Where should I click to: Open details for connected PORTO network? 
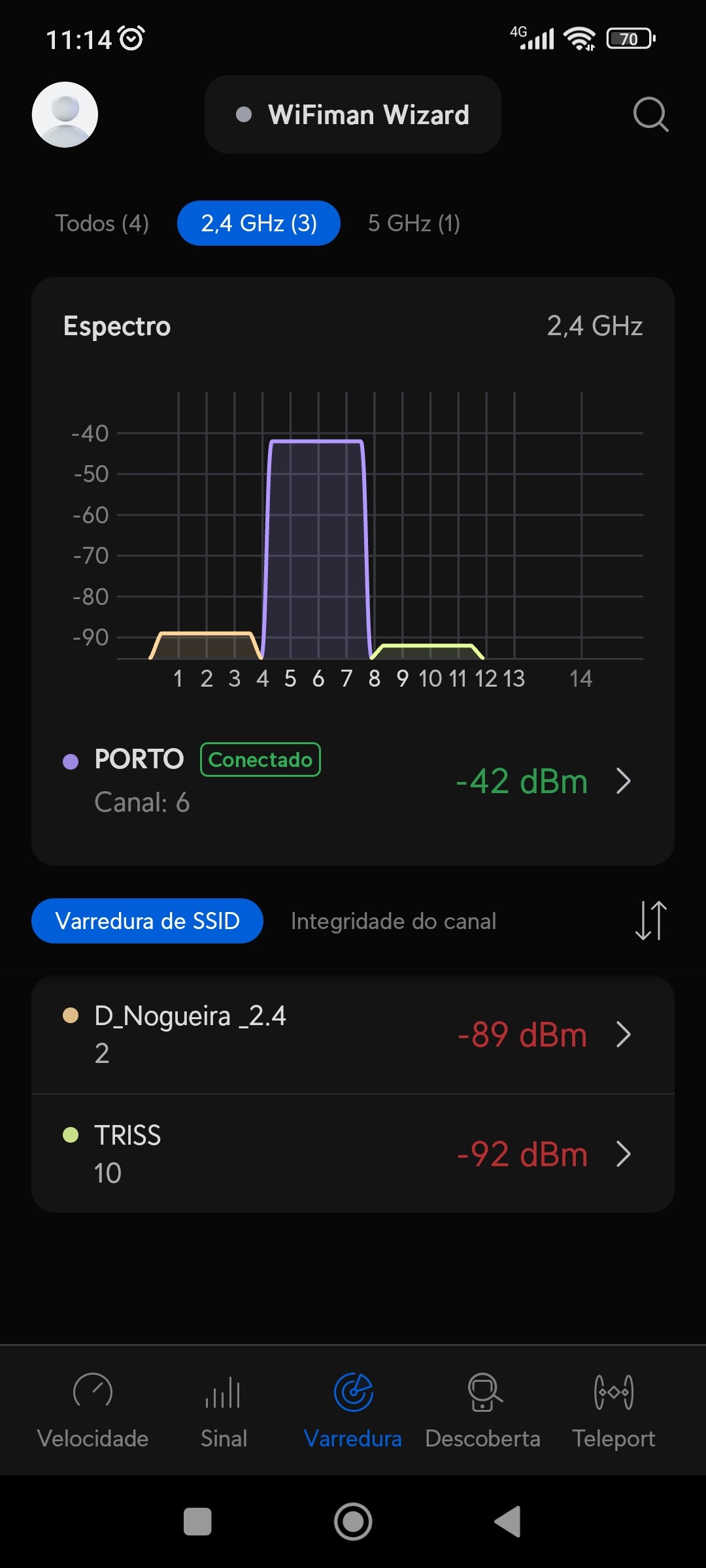coord(353,781)
